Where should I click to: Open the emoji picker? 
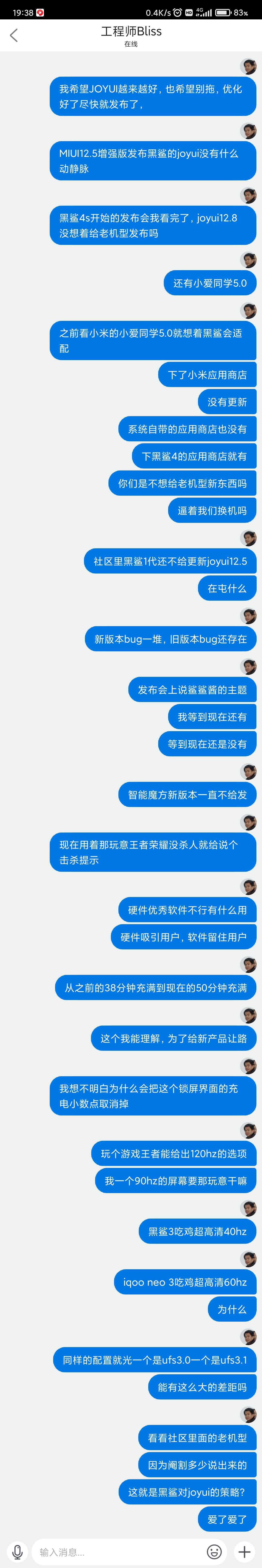214,1551
